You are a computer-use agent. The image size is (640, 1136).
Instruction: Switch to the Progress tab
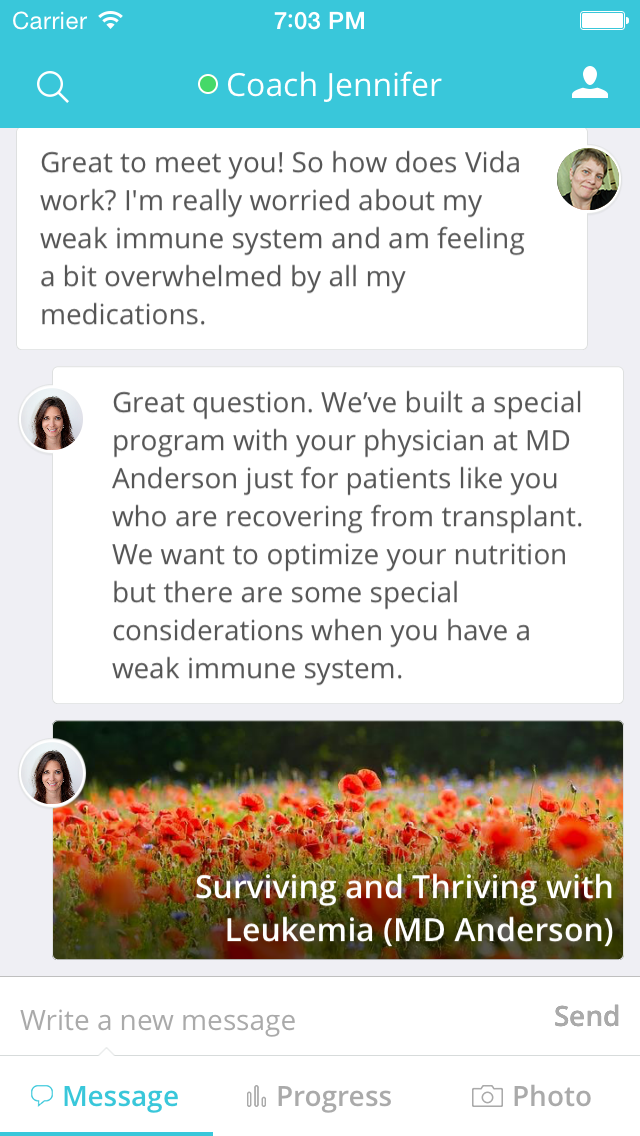(319, 1097)
